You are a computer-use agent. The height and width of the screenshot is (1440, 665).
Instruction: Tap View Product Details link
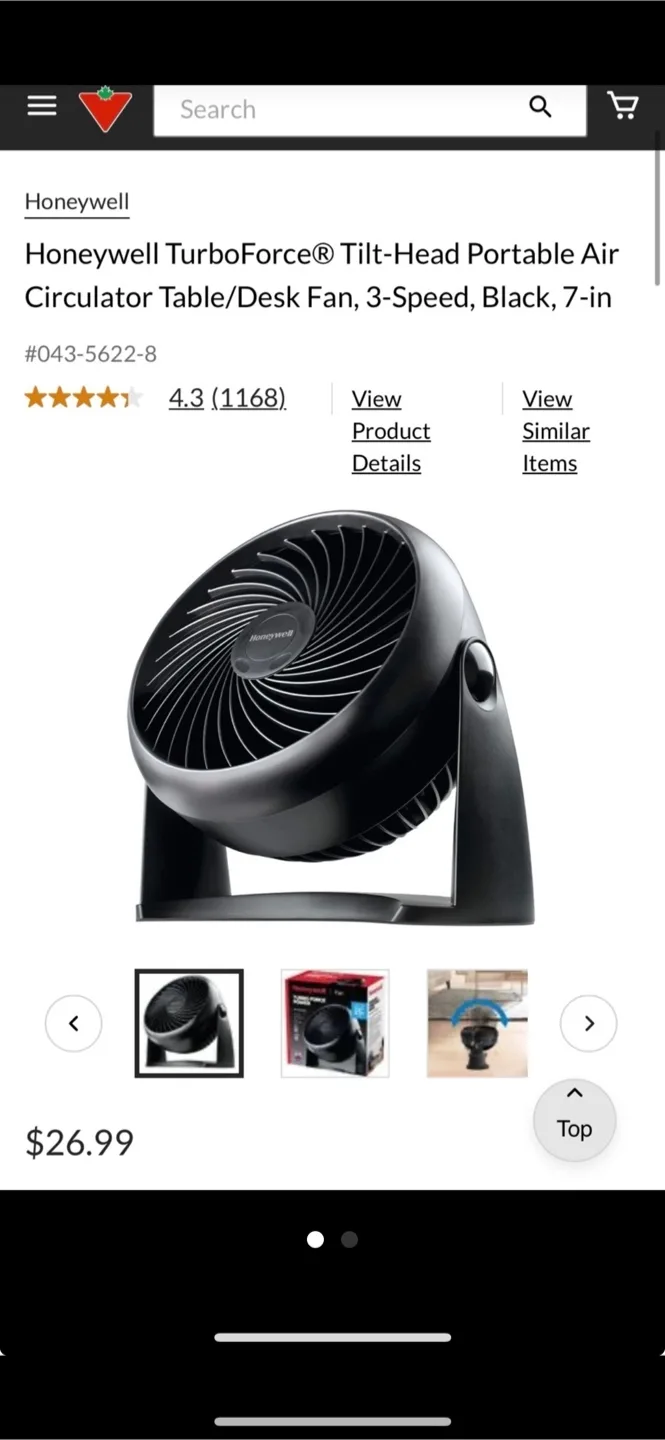391,431
